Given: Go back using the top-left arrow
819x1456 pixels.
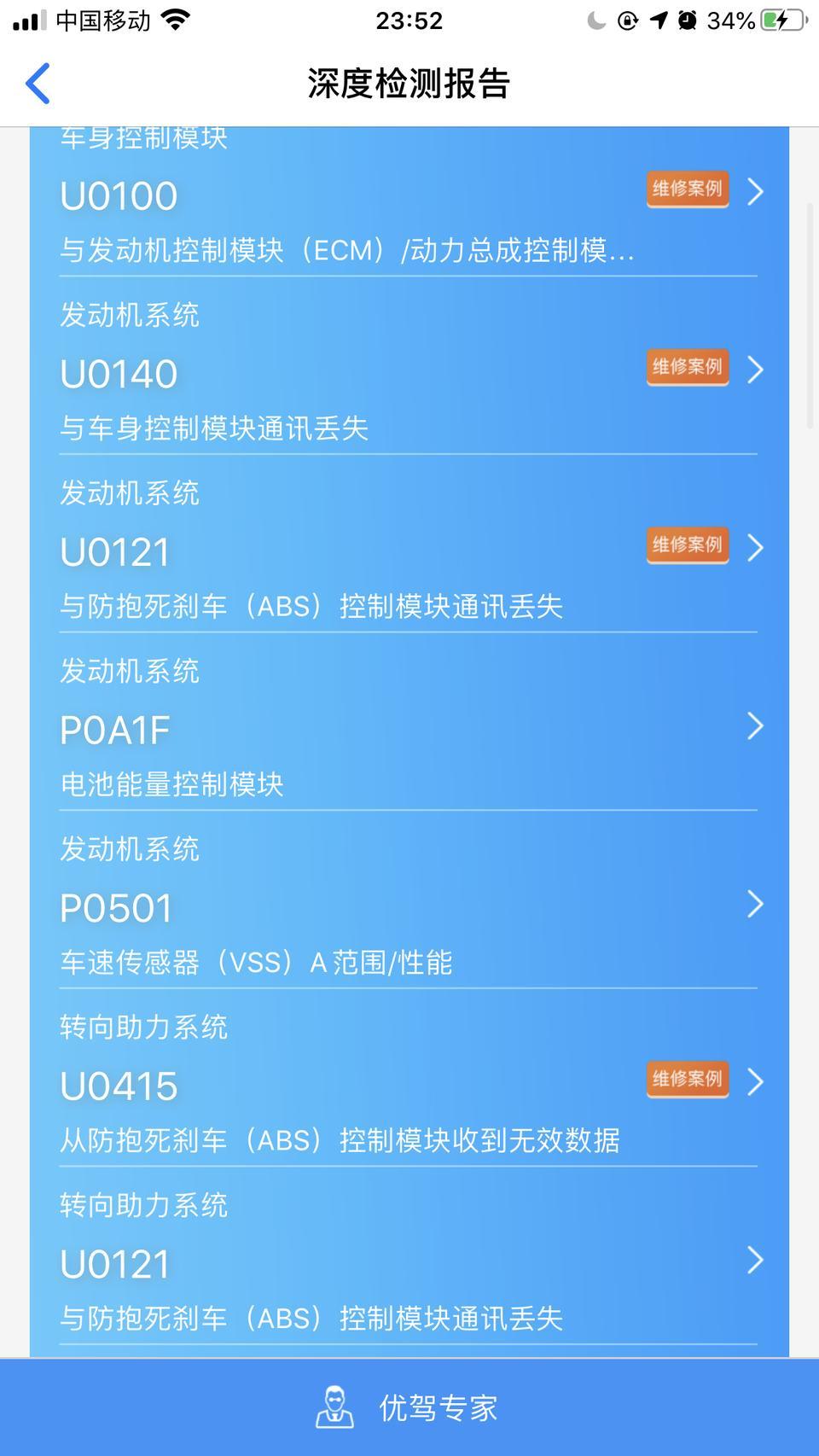Looking at the screenshot, I should tap(38, 84).
